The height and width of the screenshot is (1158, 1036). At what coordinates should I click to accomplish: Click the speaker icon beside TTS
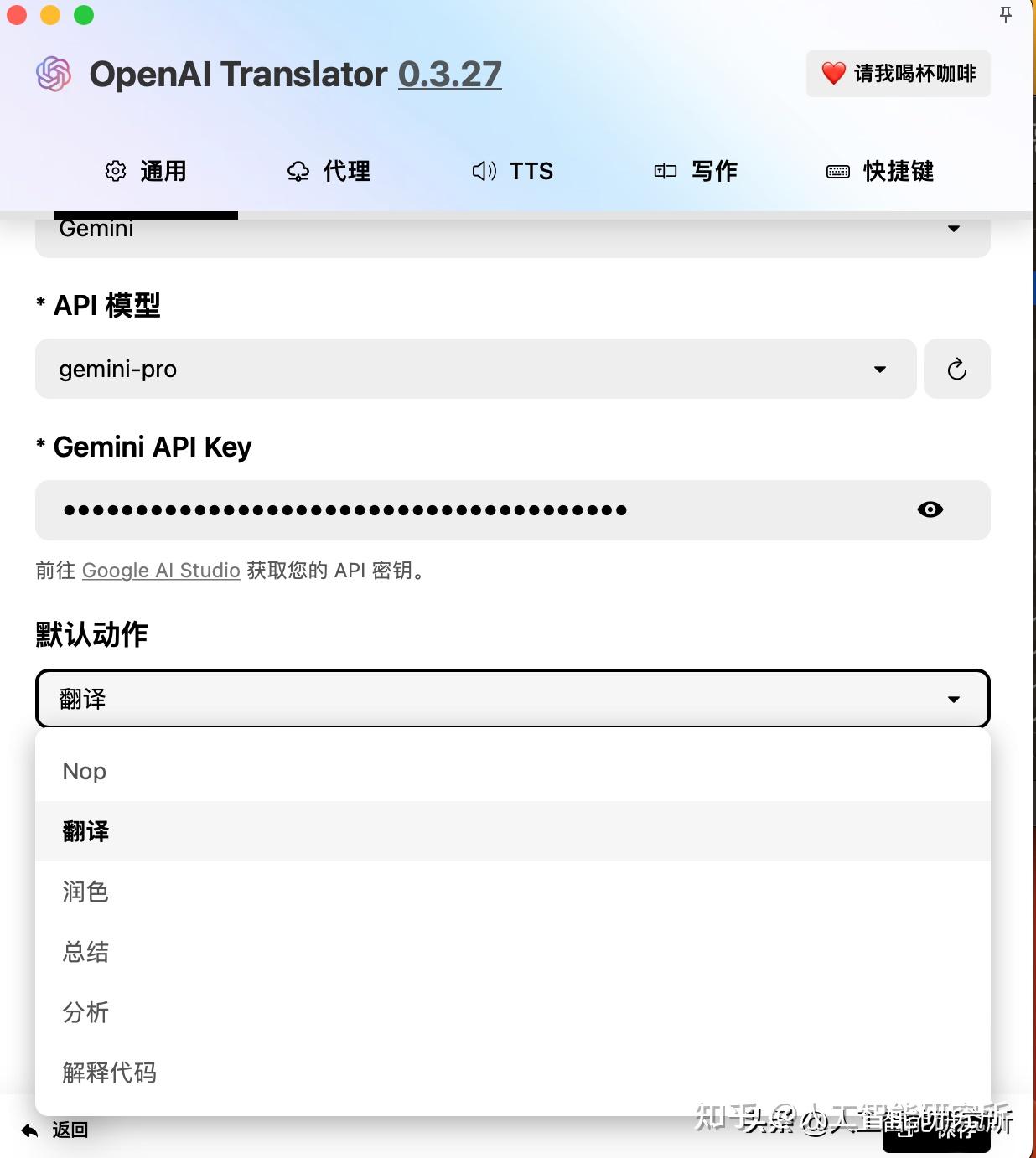[x=484, y=171]
